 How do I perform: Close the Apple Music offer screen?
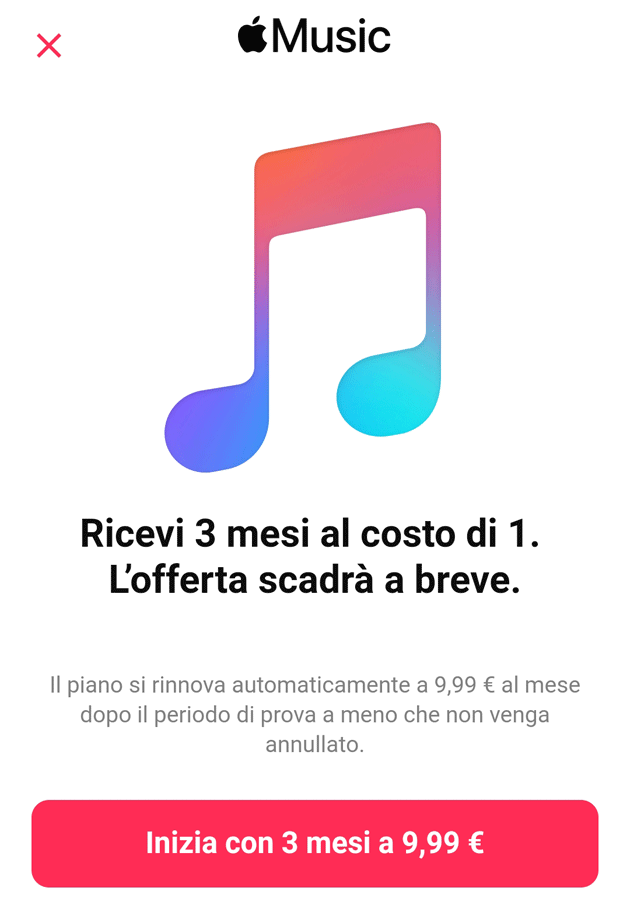coord(48,45)
